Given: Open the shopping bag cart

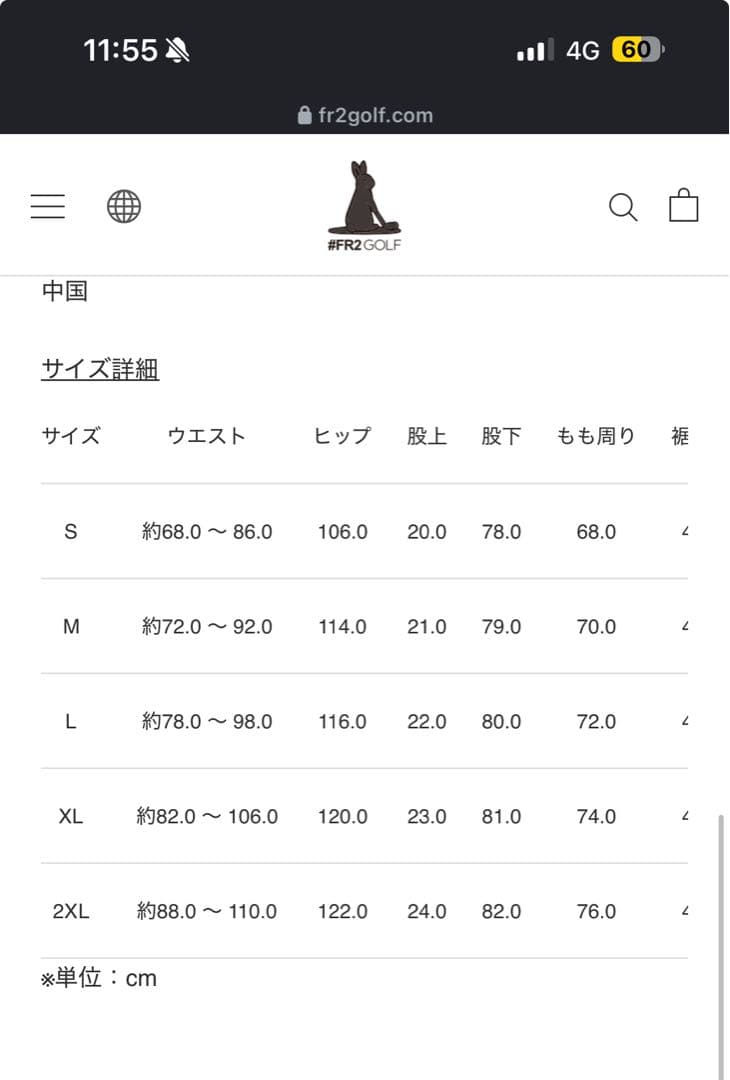Looking at the screenshot, I should click(x=684, y=205).
